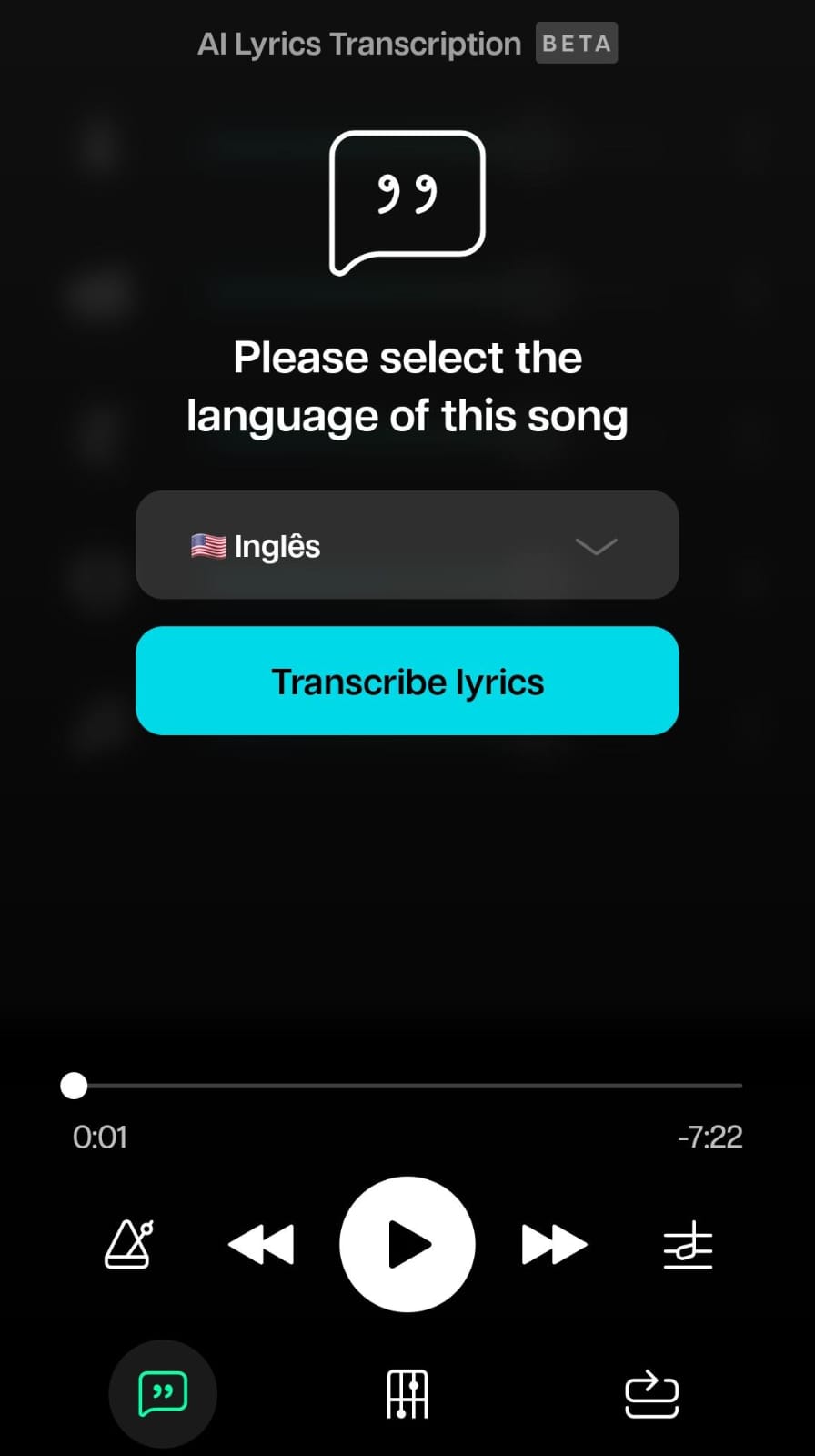Play the current song
Image resolution: width=815 pixels, height=1456 pixels.
click(x=407, y=1245)
